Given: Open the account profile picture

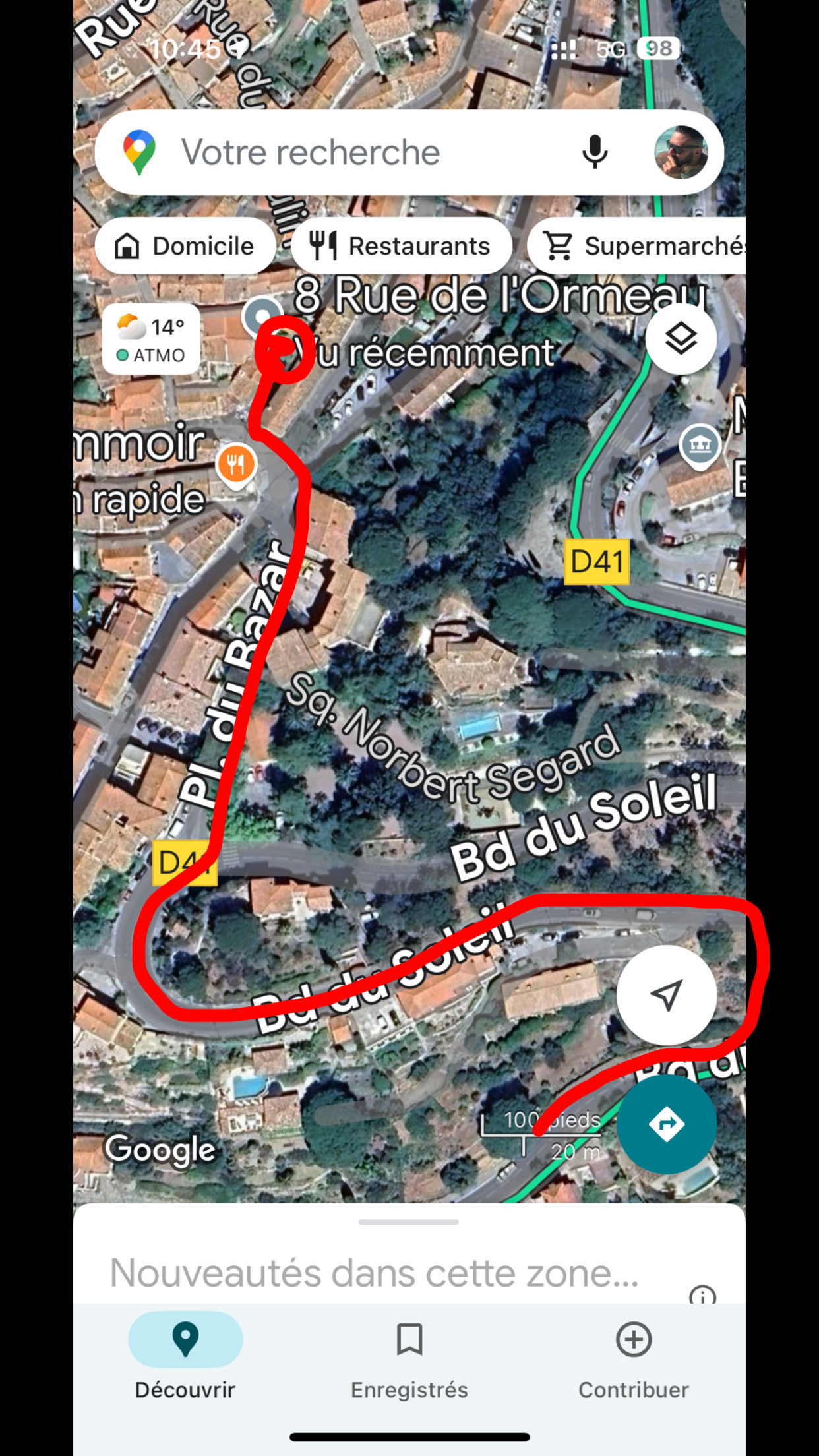Looking at the screenshot, I should 681,152.
